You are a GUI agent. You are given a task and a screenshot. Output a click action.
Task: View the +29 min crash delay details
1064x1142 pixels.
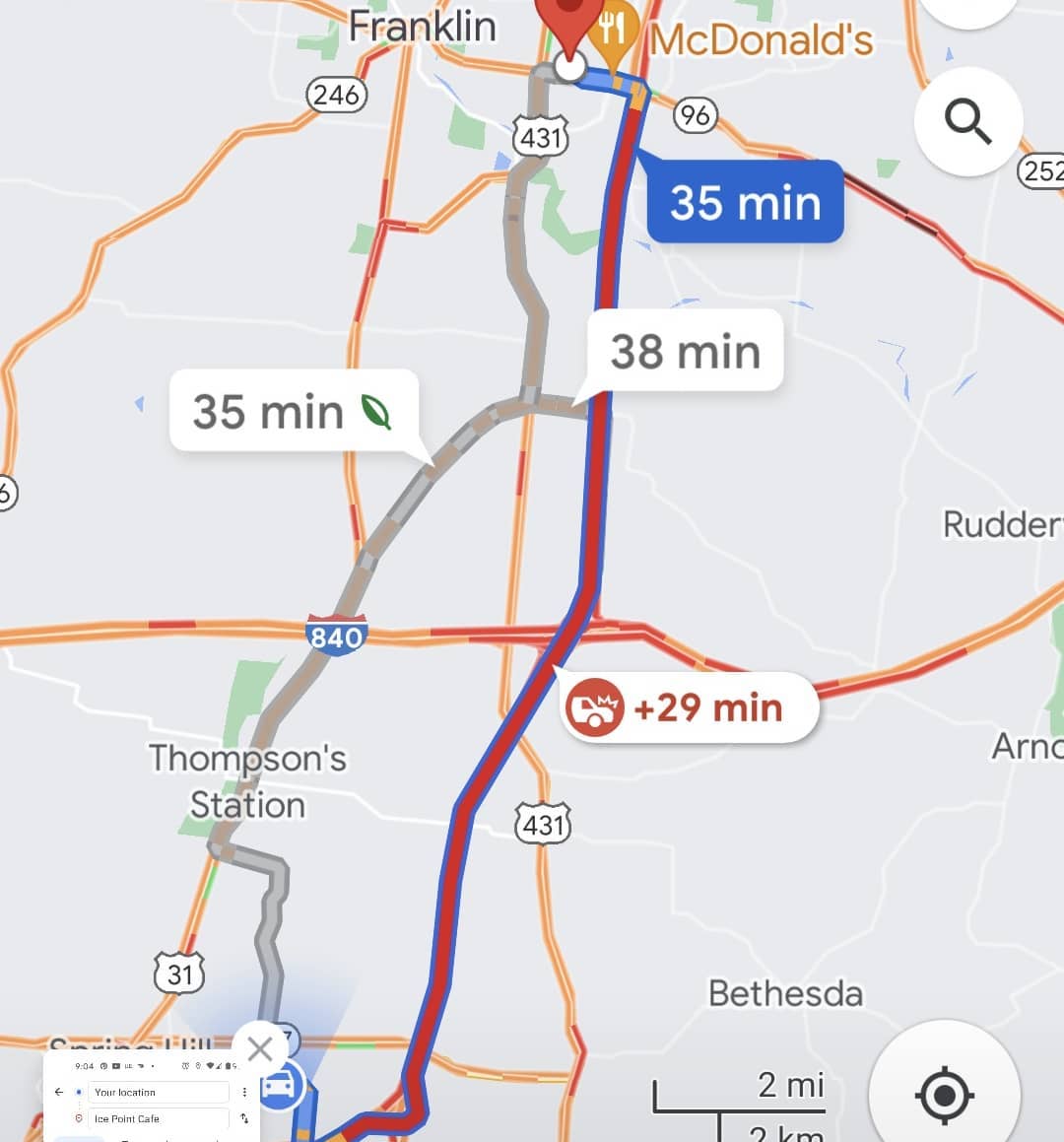point(690,707)
